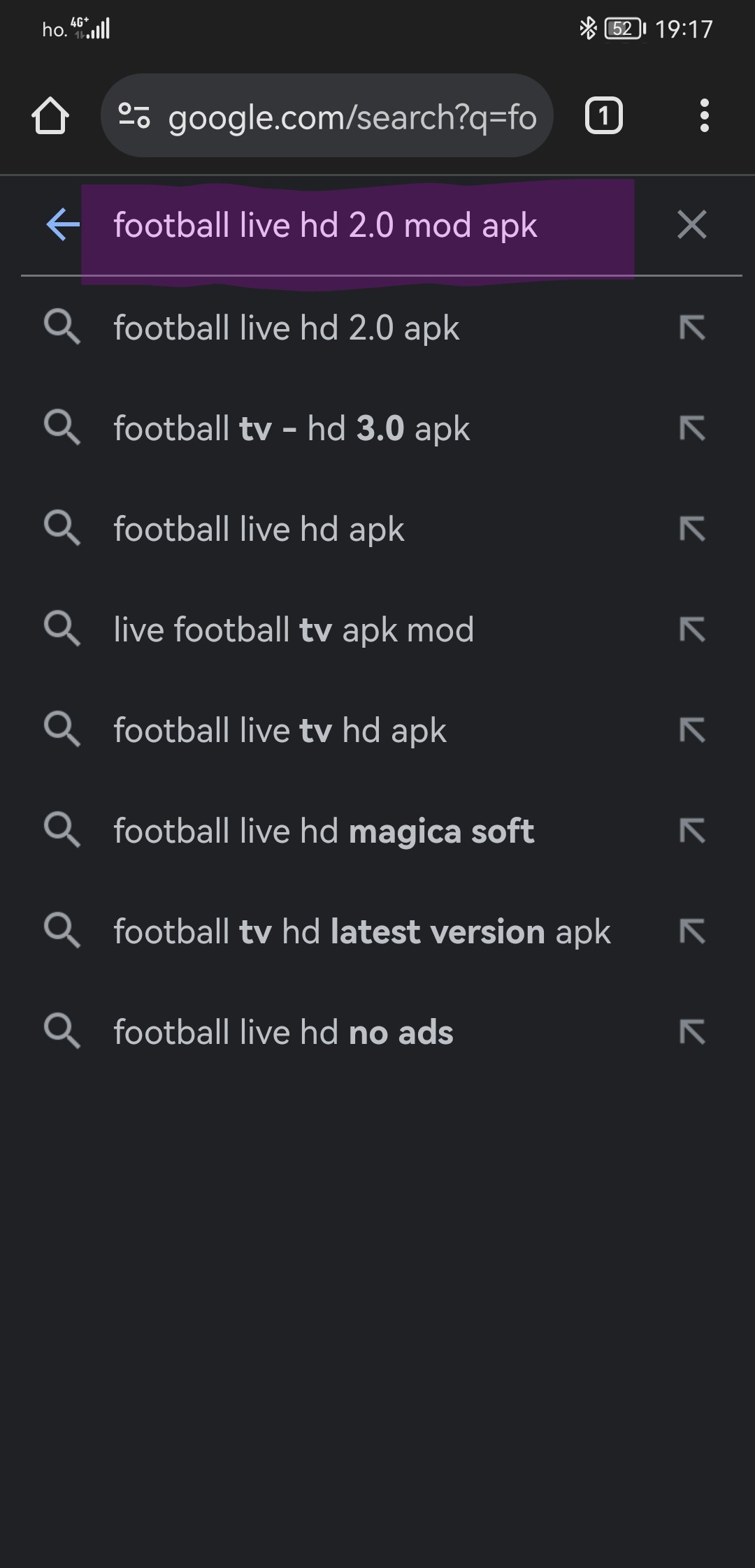This screenshot has height=1568, width=755.
Task: Tap the back arrow next to the search field
Action: [x=62, y=225]
